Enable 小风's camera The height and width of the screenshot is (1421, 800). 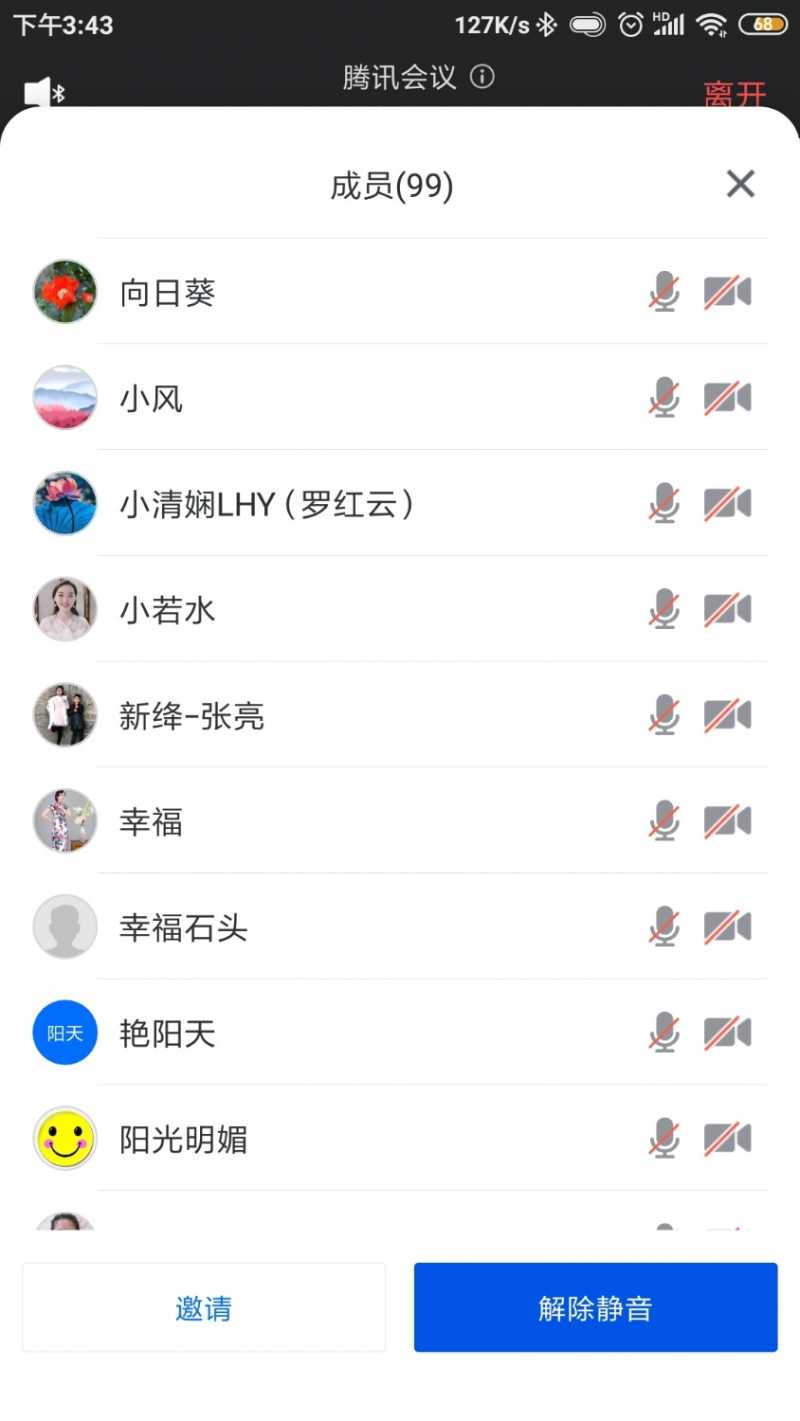728,397
